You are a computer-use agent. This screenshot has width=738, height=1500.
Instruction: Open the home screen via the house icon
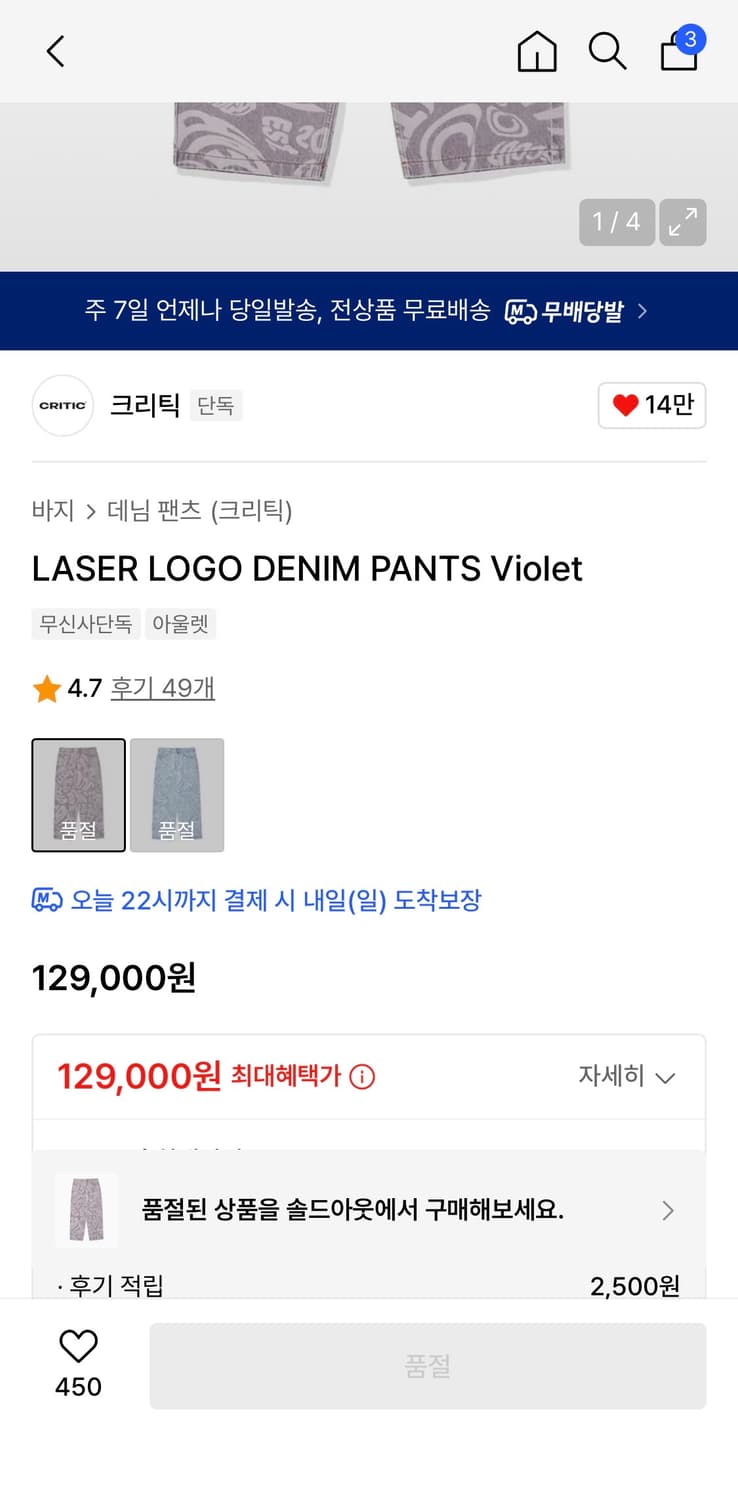click(537, 51)
